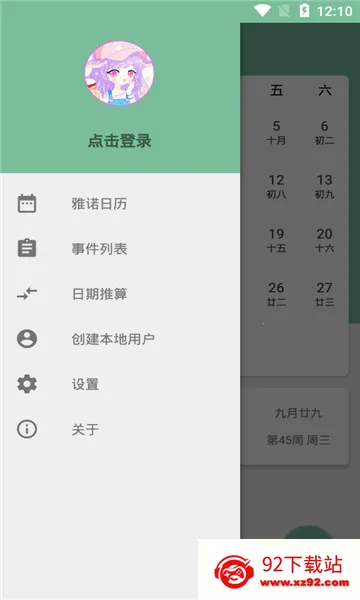Screen dimensions: 360x600
Task: Open 设置 settings
Action: point(120,384)
